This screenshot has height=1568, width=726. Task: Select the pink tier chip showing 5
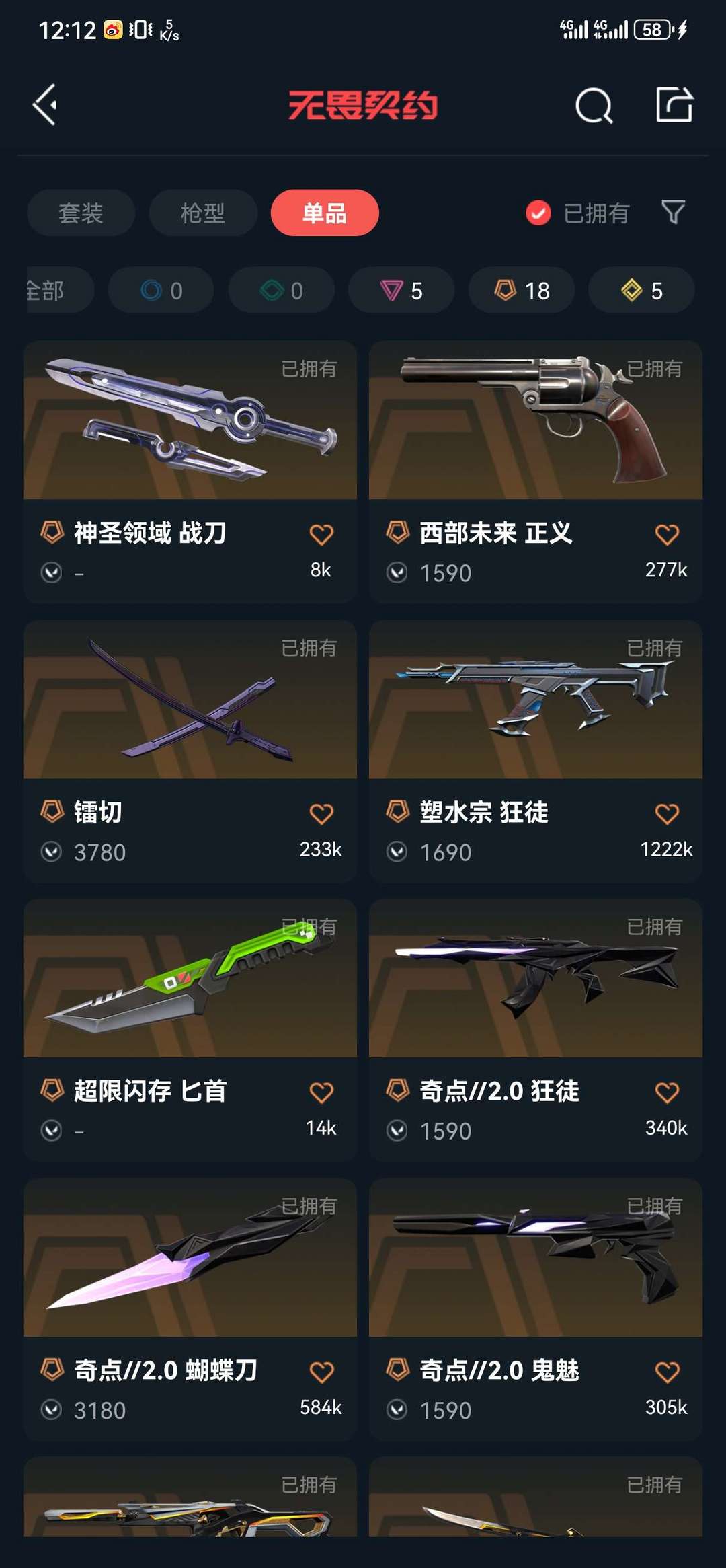(401, 291)
